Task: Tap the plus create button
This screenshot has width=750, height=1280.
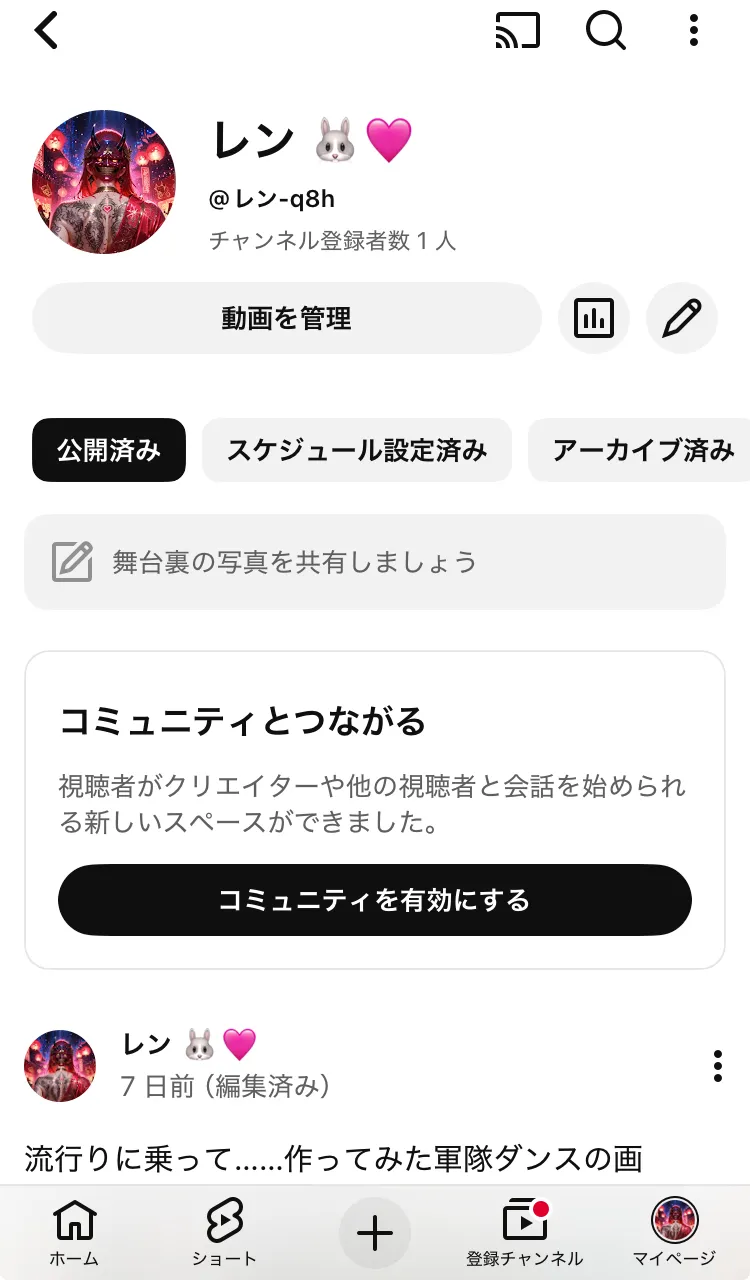Action: coord(375,1233)
